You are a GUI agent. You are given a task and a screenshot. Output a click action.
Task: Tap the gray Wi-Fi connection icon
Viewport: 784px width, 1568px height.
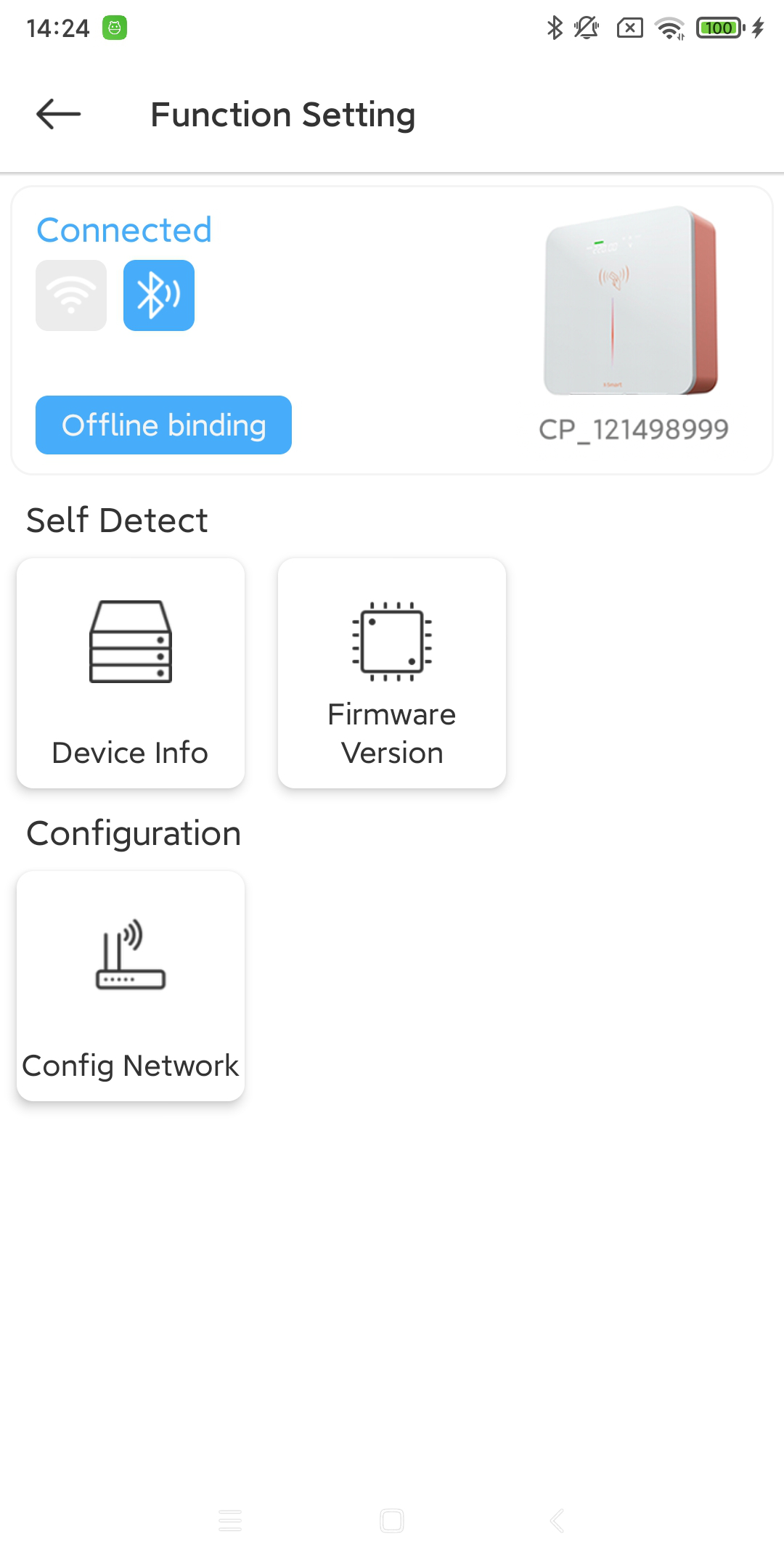(71, 295)
